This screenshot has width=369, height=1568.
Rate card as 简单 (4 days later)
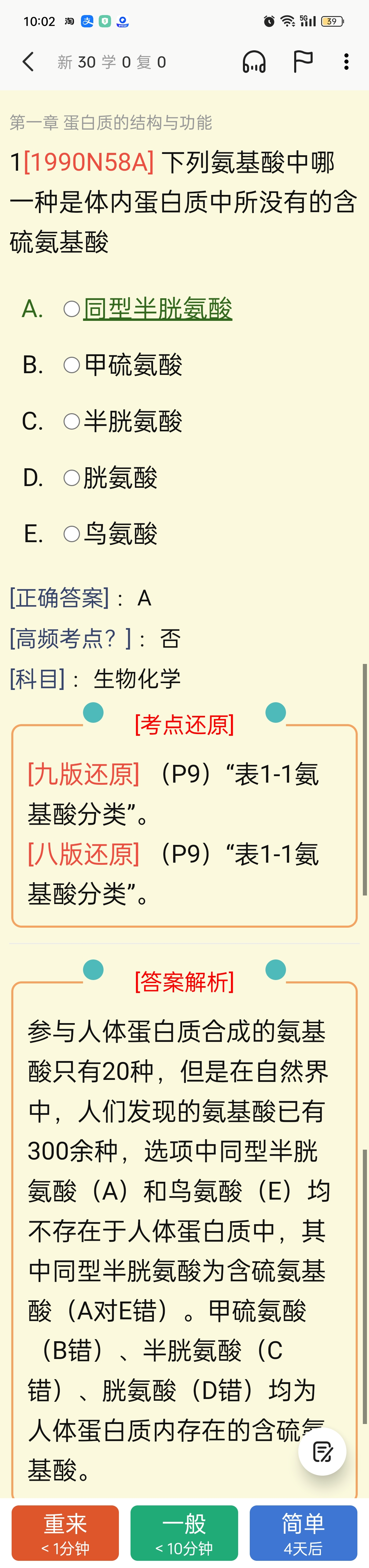point(303,1533)
